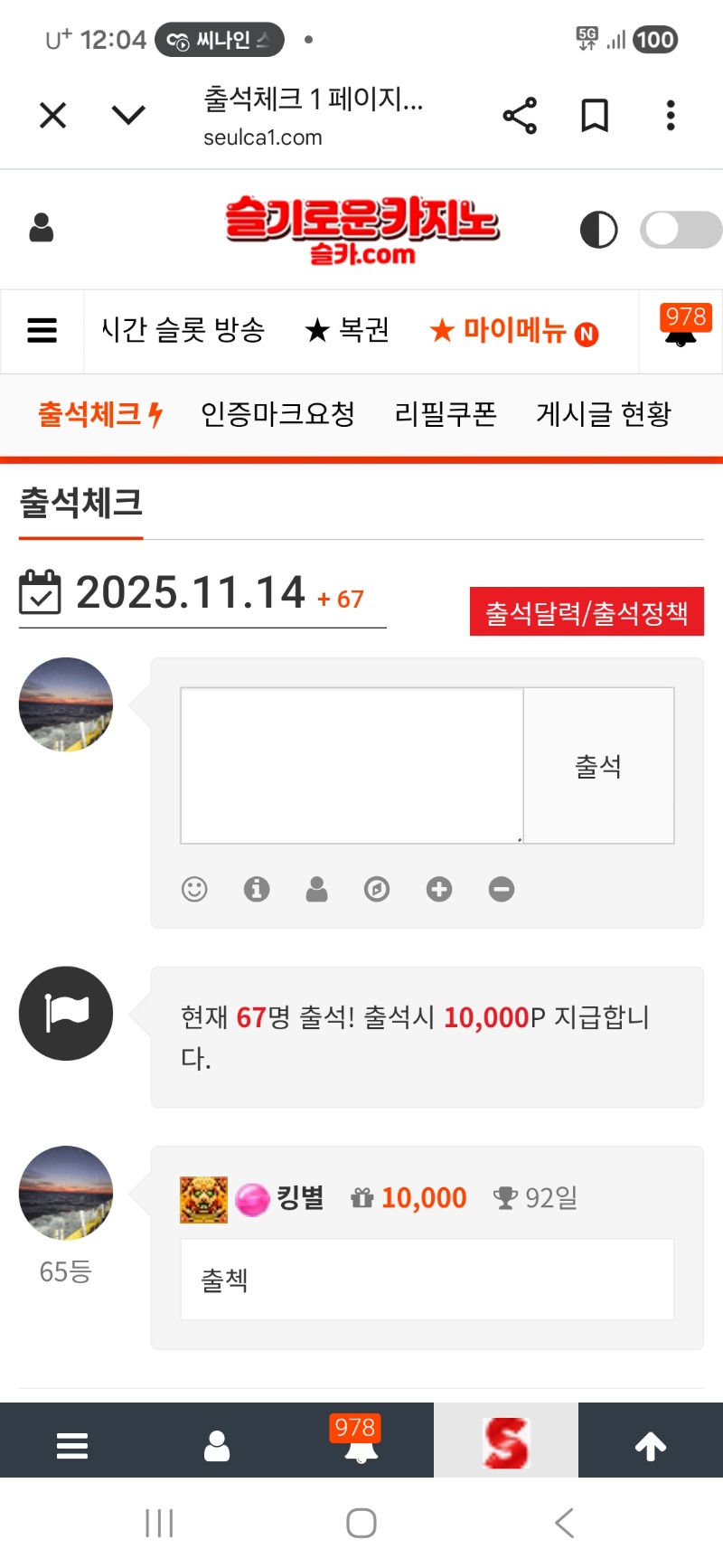The width and height of the screenshot is (723, 1568).
Task: Open notifications via the 978 bell icon
Action: 680,332
